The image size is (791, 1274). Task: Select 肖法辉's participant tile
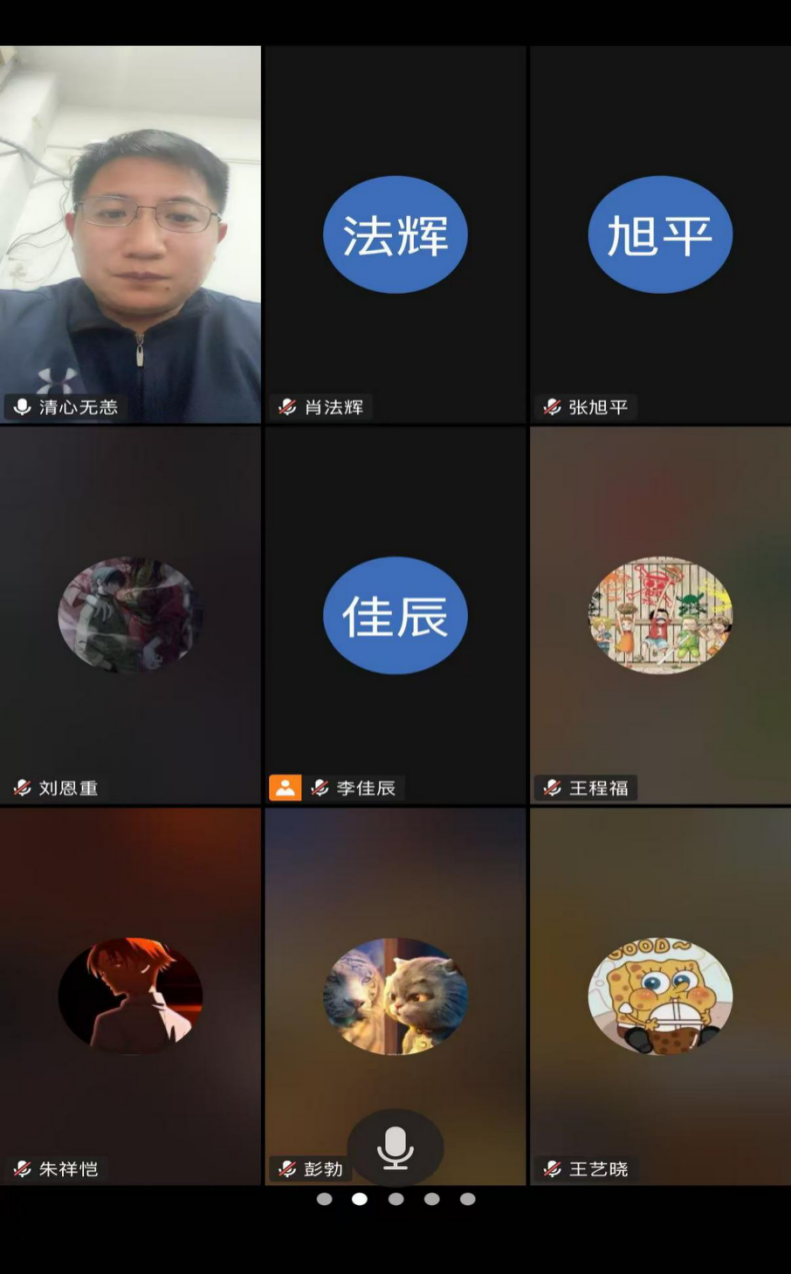click(395, 234)
